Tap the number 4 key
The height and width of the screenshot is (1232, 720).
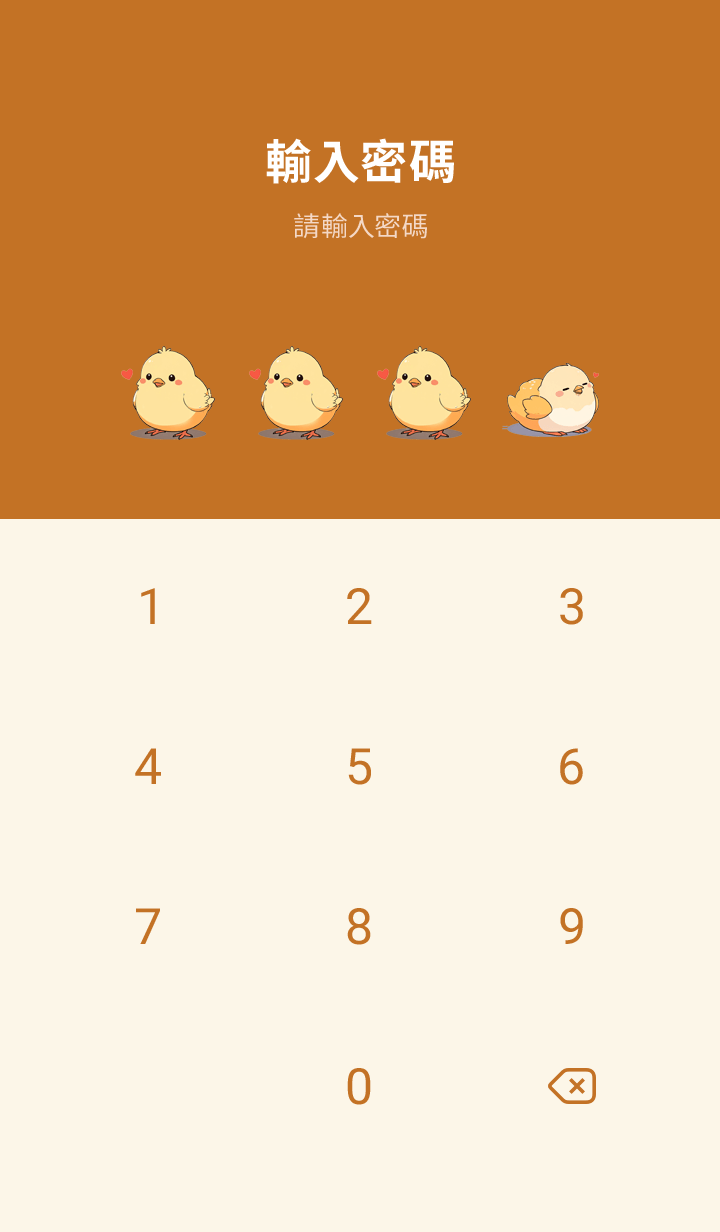148,767
